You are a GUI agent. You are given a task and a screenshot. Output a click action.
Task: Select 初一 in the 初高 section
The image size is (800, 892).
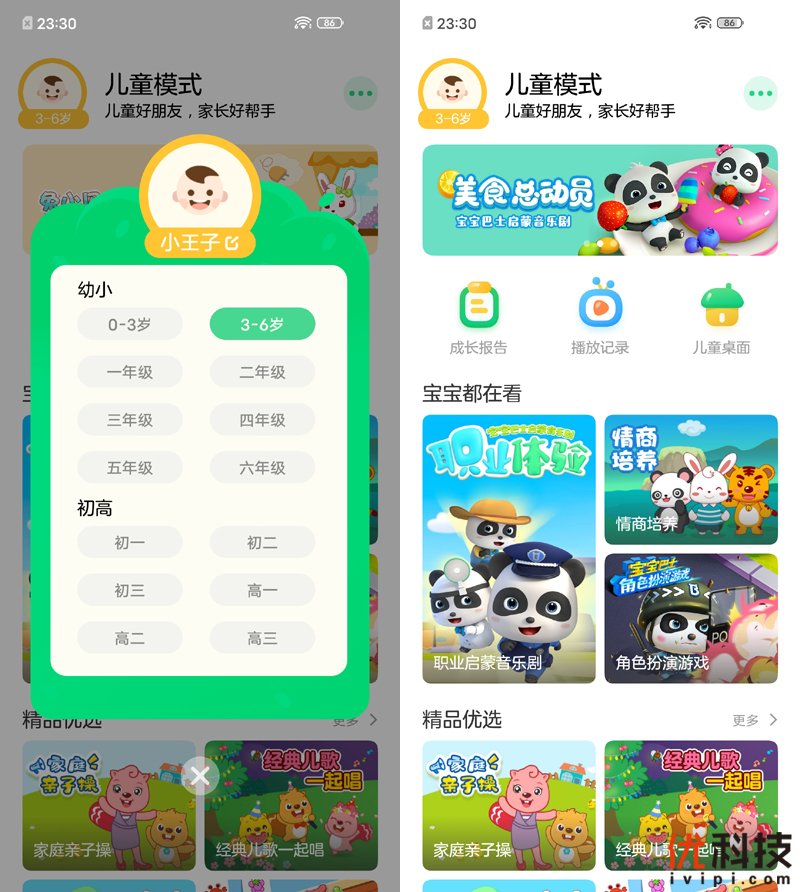coord(130,542)
